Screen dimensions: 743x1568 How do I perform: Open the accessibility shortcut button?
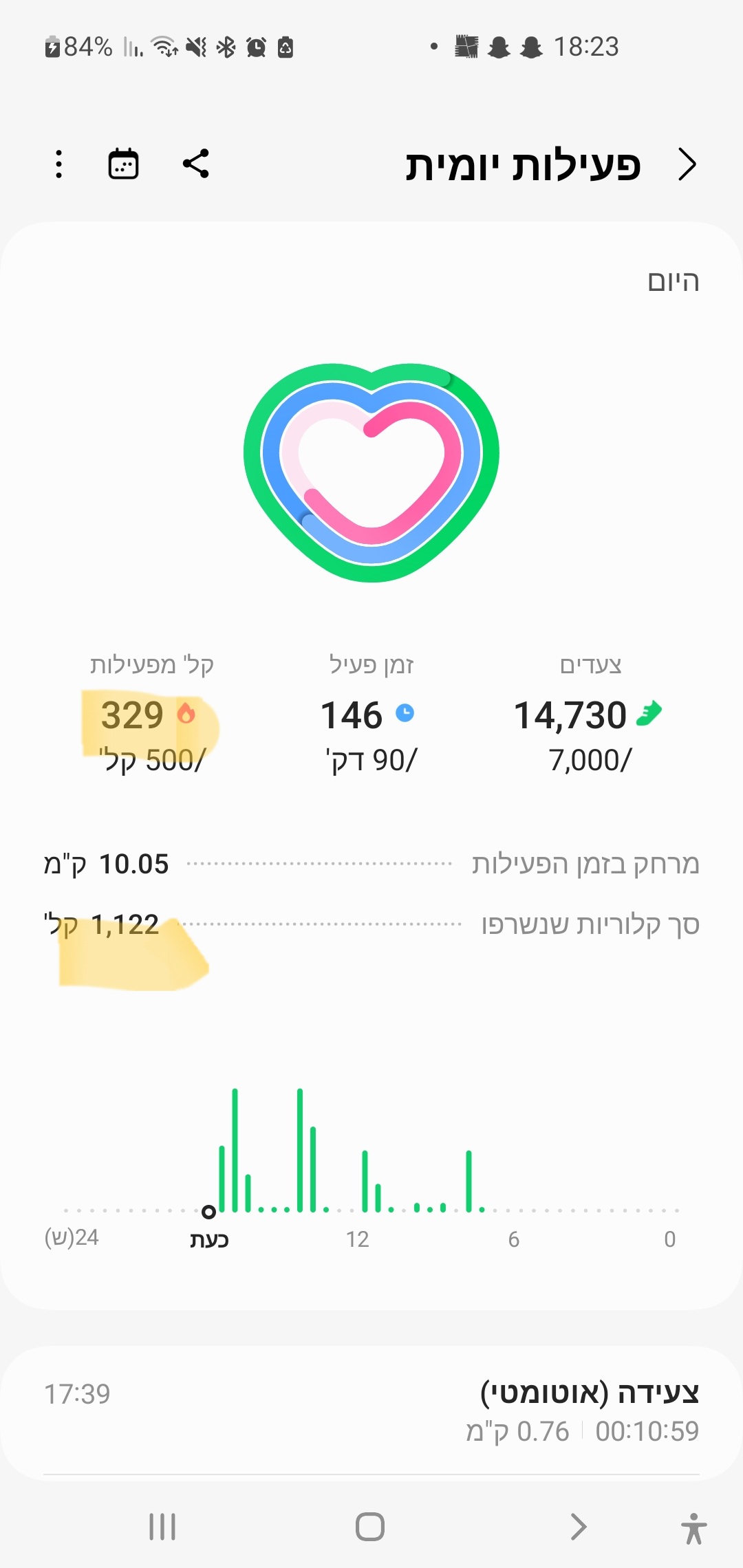[693, 1528]
